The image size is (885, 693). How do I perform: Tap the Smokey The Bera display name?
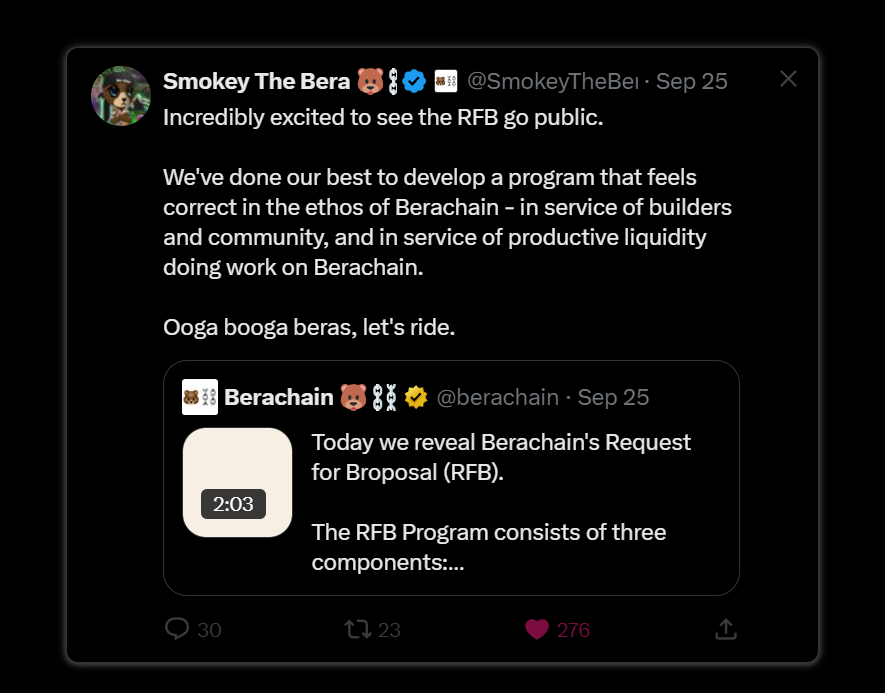tap(257, 81)
